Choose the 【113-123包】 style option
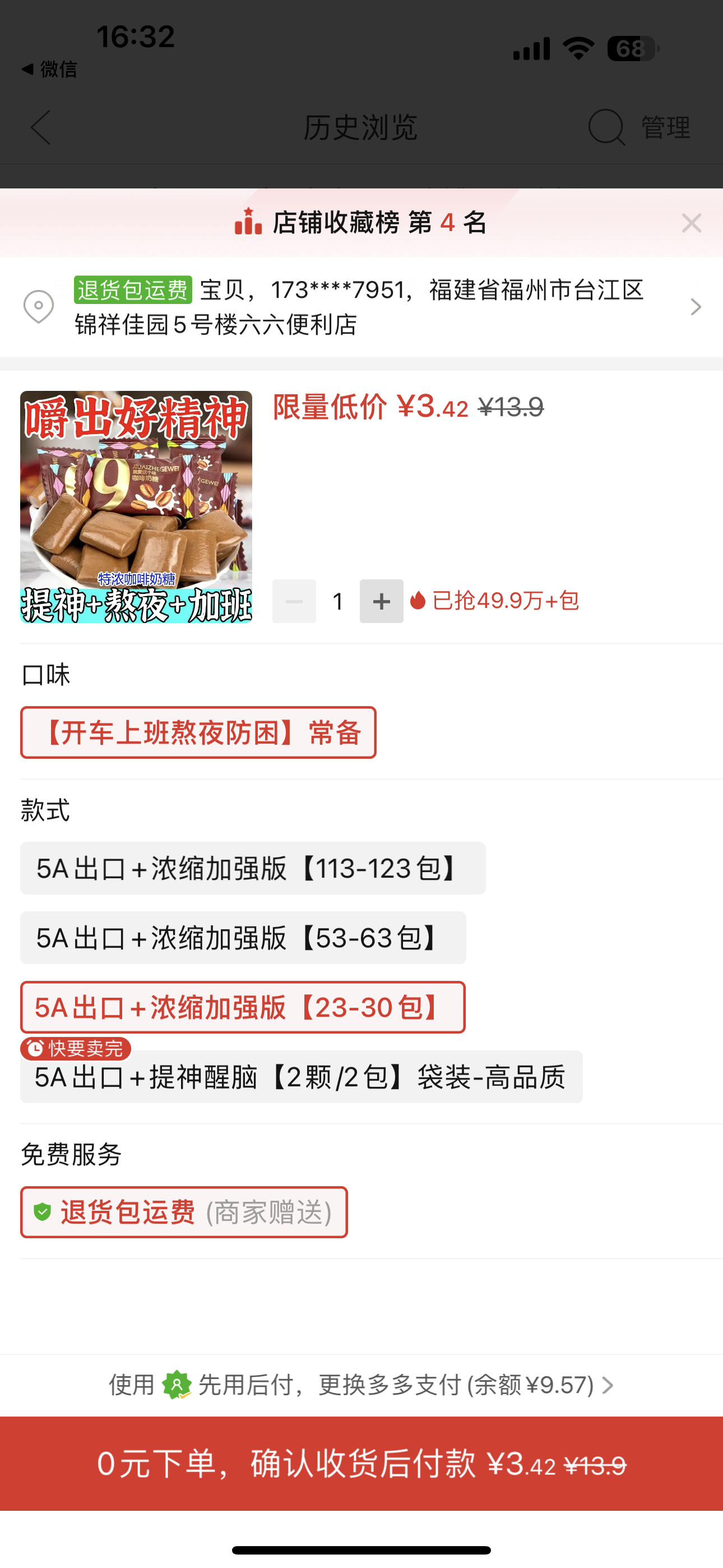The height and width of the screenshot is (1568, 723). [x=253, y=868]
